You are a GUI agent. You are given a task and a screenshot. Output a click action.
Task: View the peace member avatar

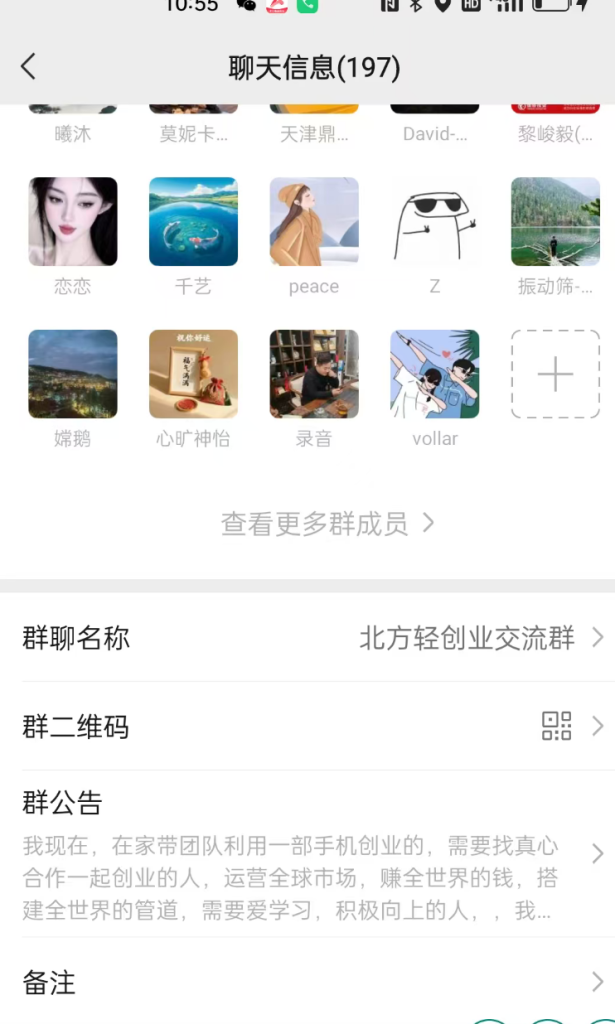314,222
